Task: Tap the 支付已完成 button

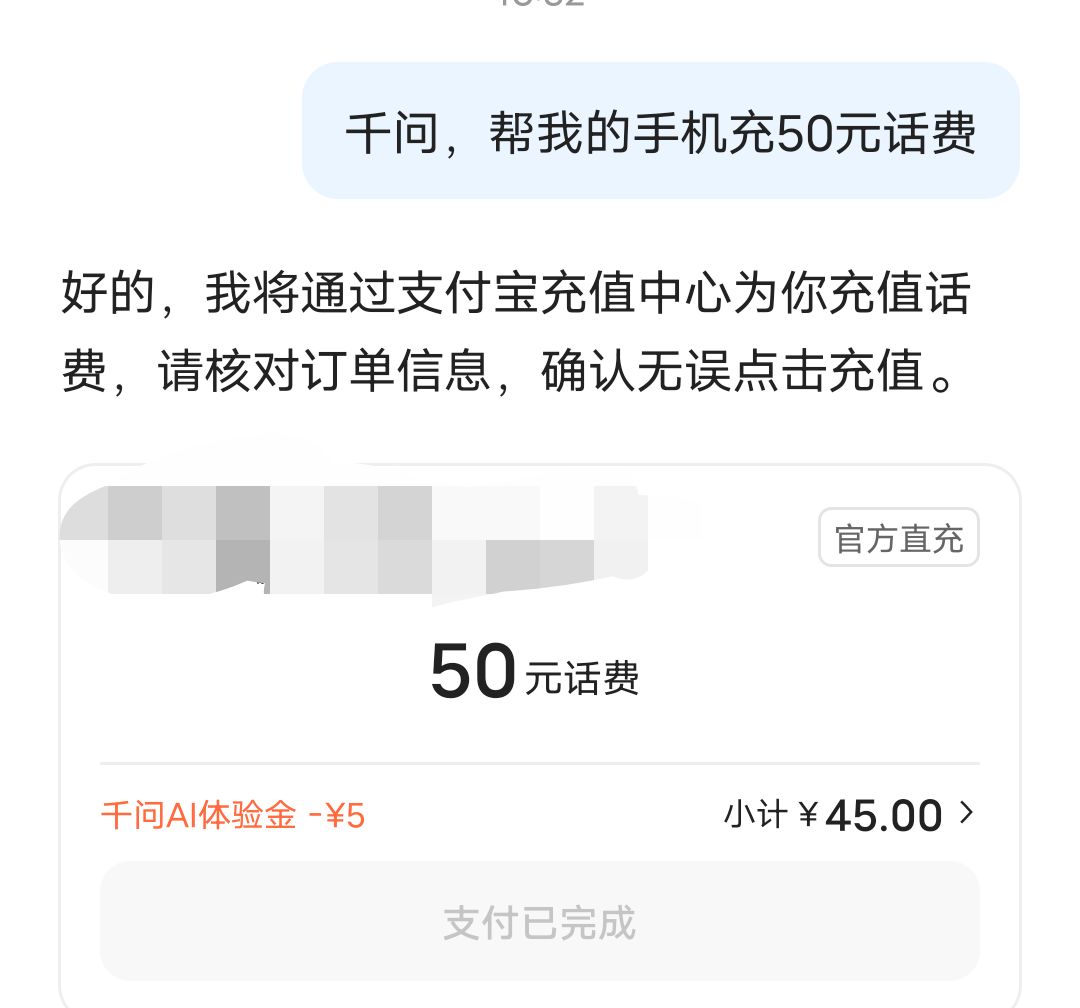Action: (x=539, y=922)
